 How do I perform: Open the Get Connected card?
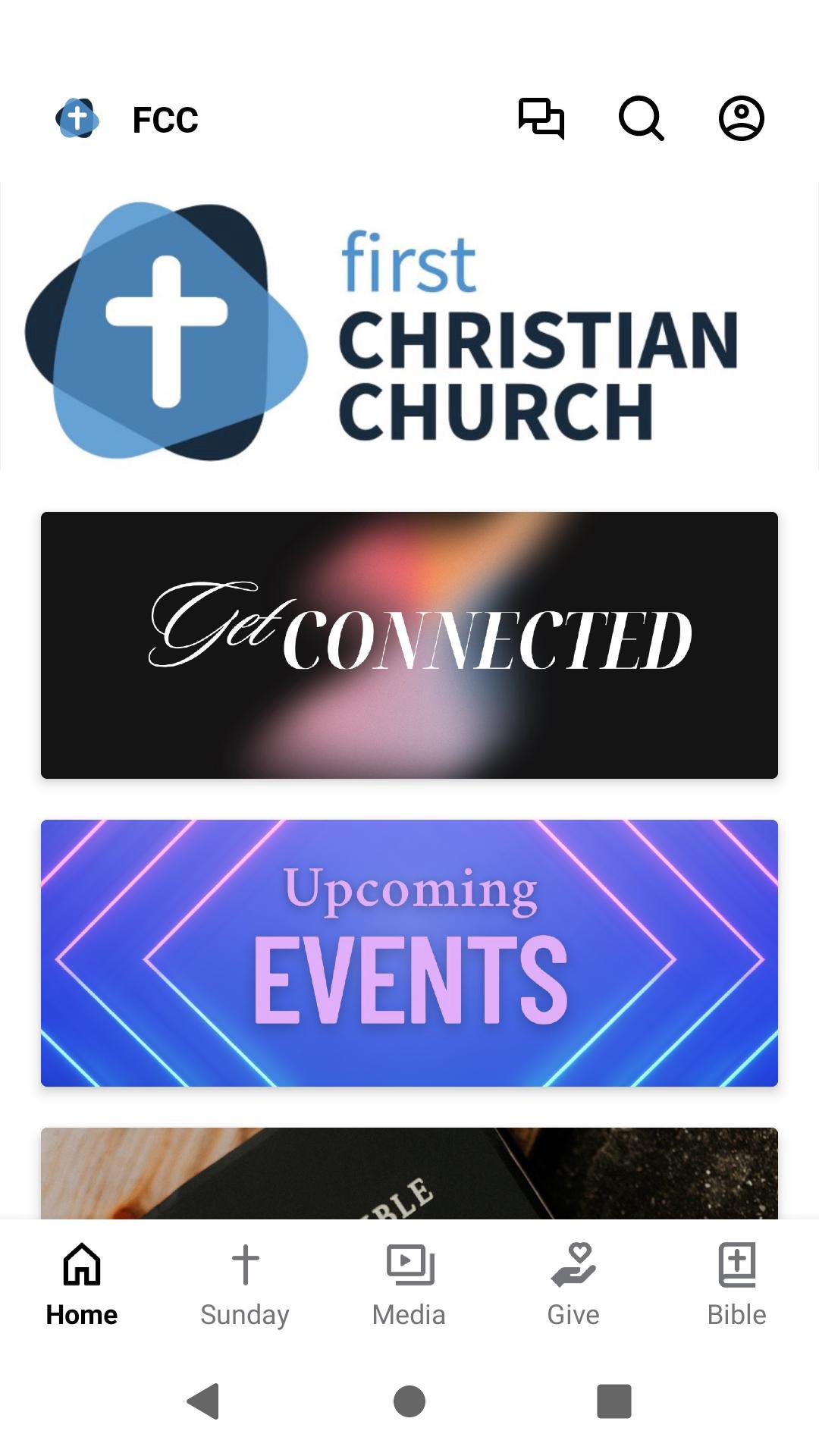coord(409,645)
